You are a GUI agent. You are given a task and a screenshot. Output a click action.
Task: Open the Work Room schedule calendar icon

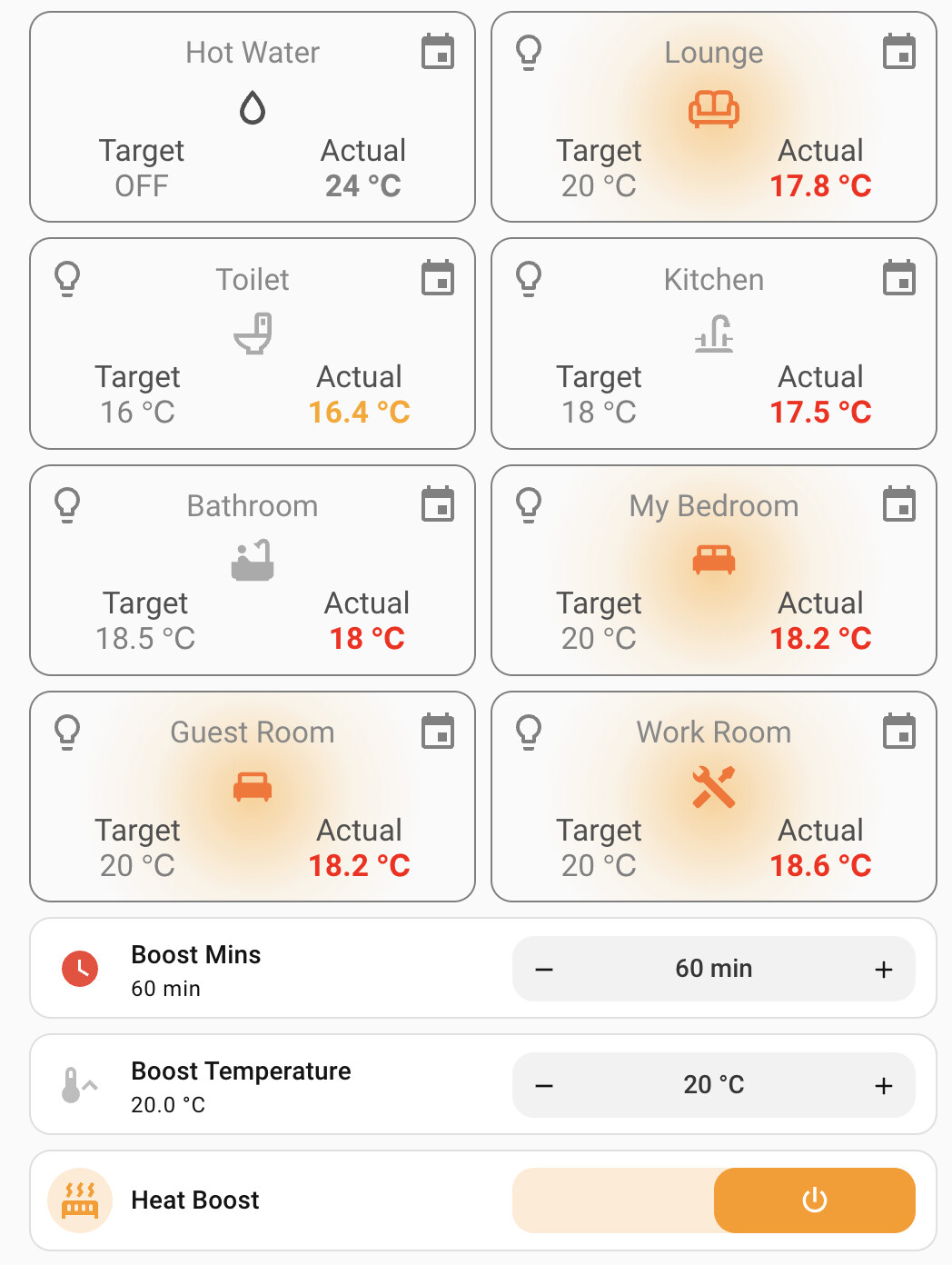tap(899, 731)
